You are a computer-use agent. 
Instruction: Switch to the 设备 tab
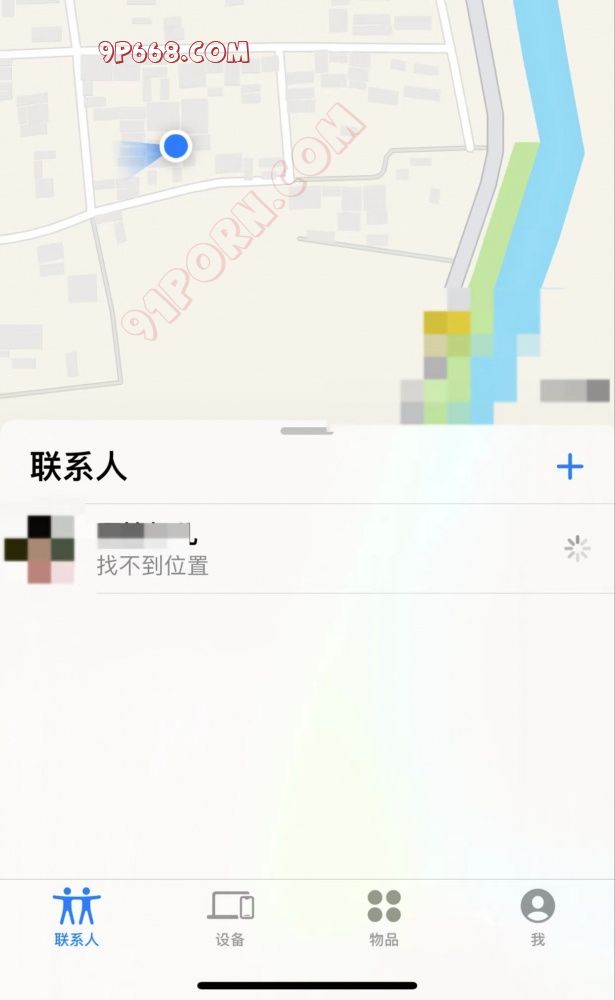231,916
